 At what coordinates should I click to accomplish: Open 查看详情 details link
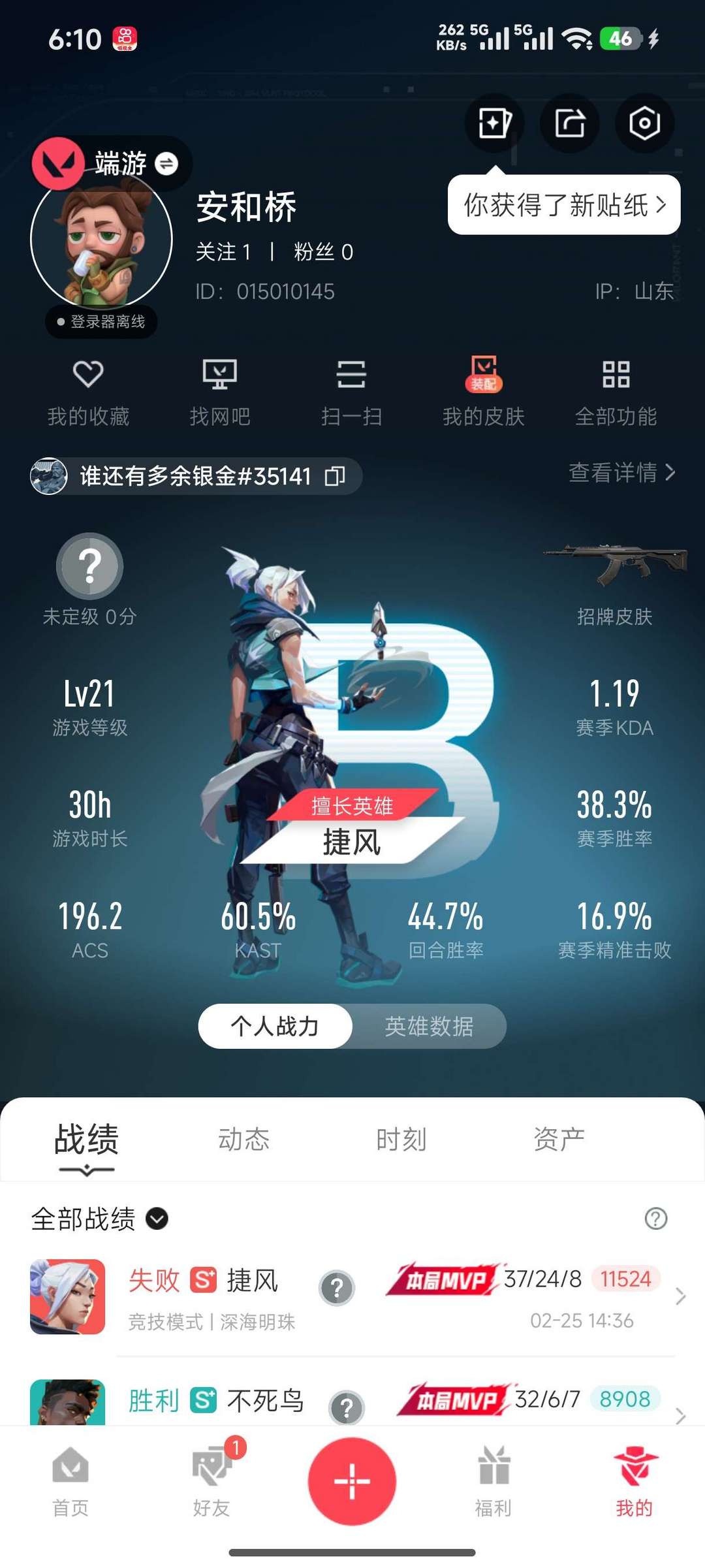tap(621, 472)
